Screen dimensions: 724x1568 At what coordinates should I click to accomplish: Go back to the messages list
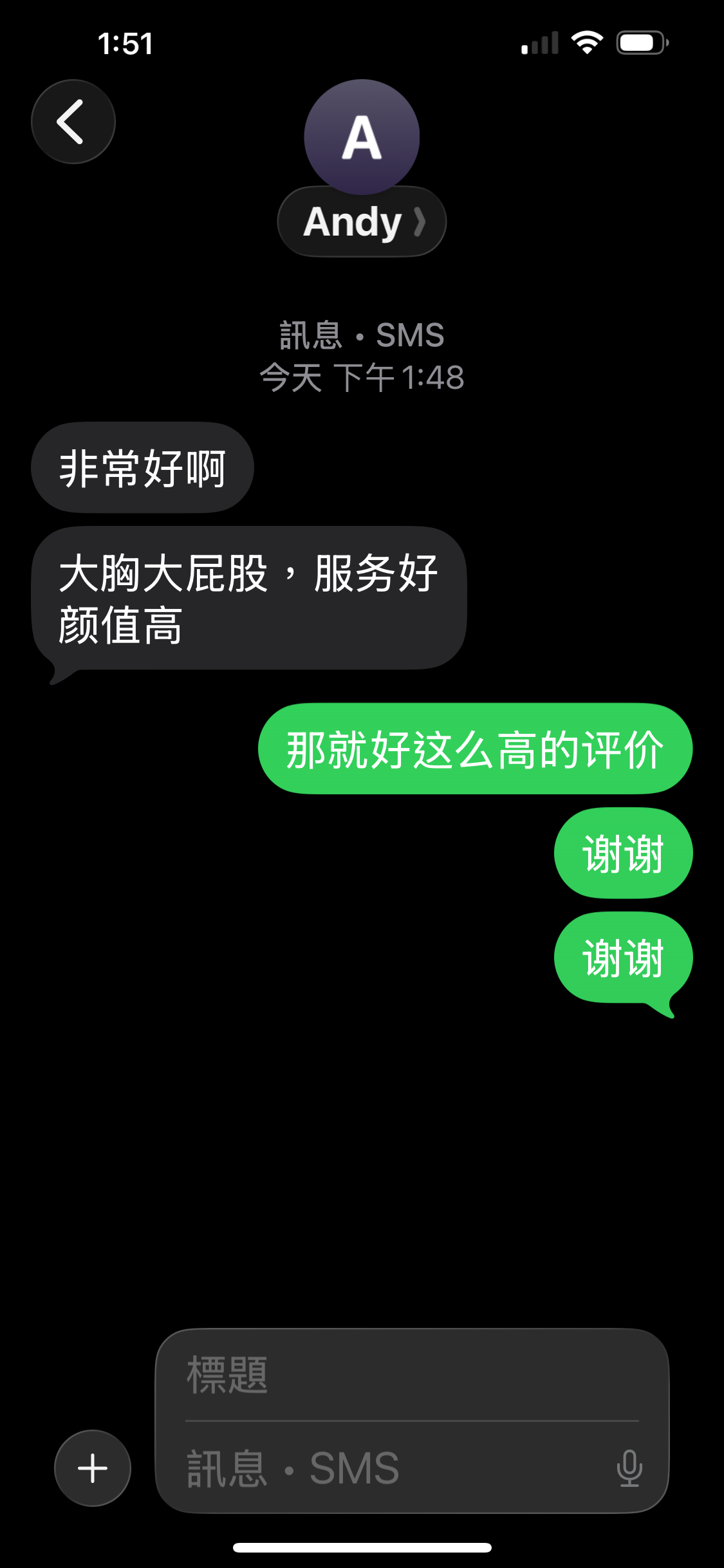coord(73,122)
